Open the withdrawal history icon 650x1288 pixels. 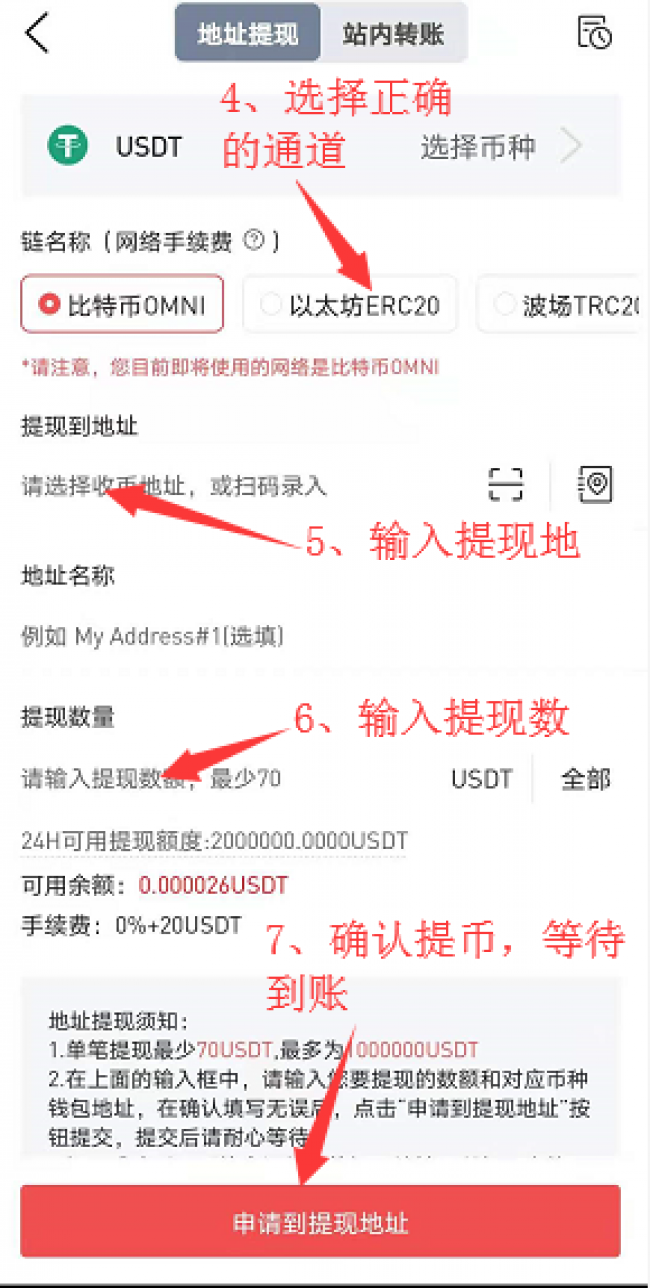tap(595, 33)
